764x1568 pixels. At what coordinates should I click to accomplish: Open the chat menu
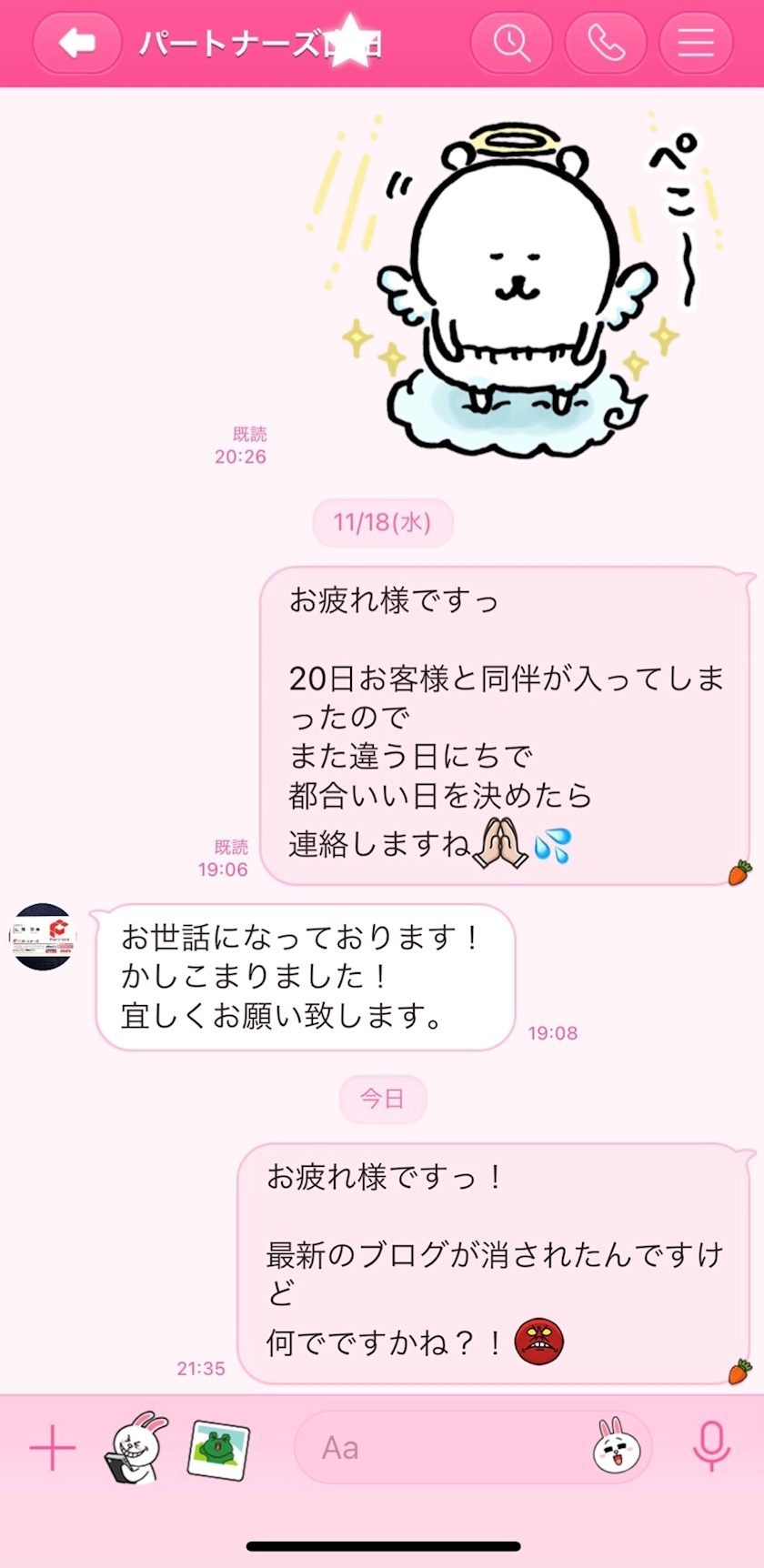(x=696, y=43)
